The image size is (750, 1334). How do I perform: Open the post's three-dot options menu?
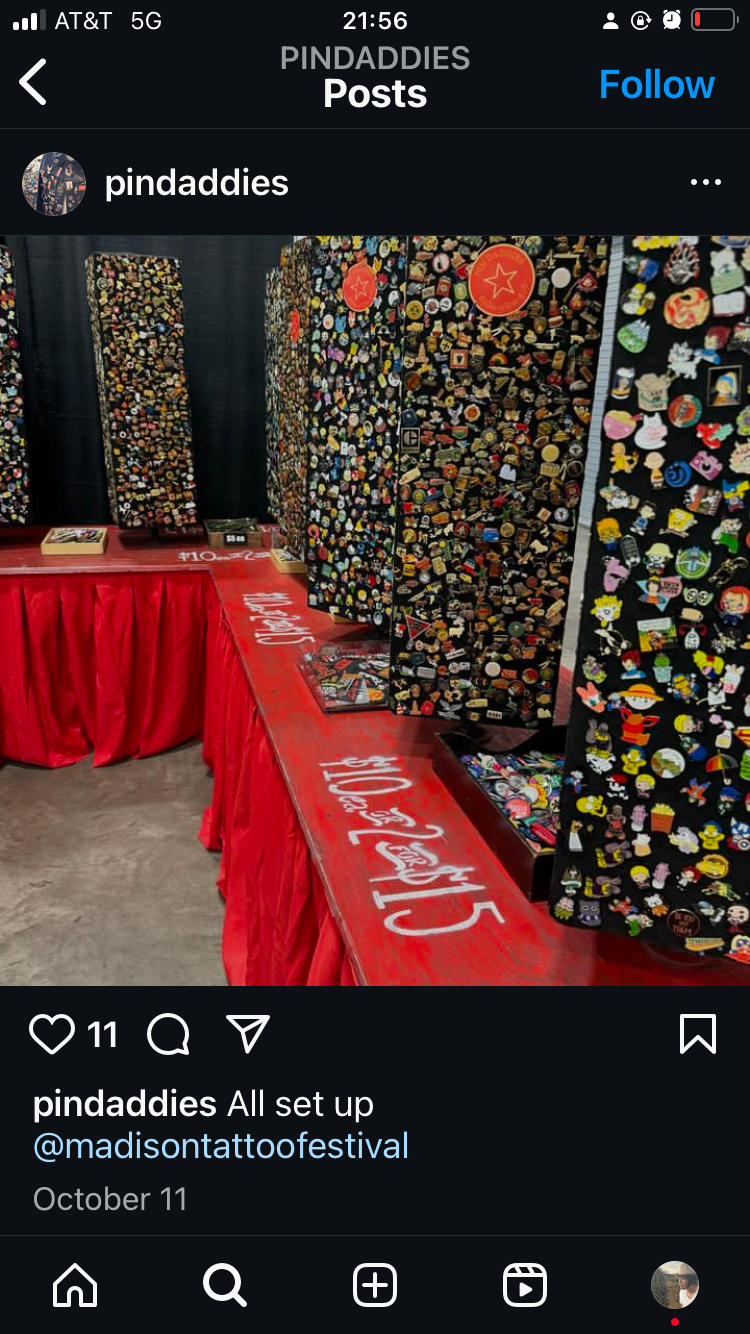click(705, 183)
